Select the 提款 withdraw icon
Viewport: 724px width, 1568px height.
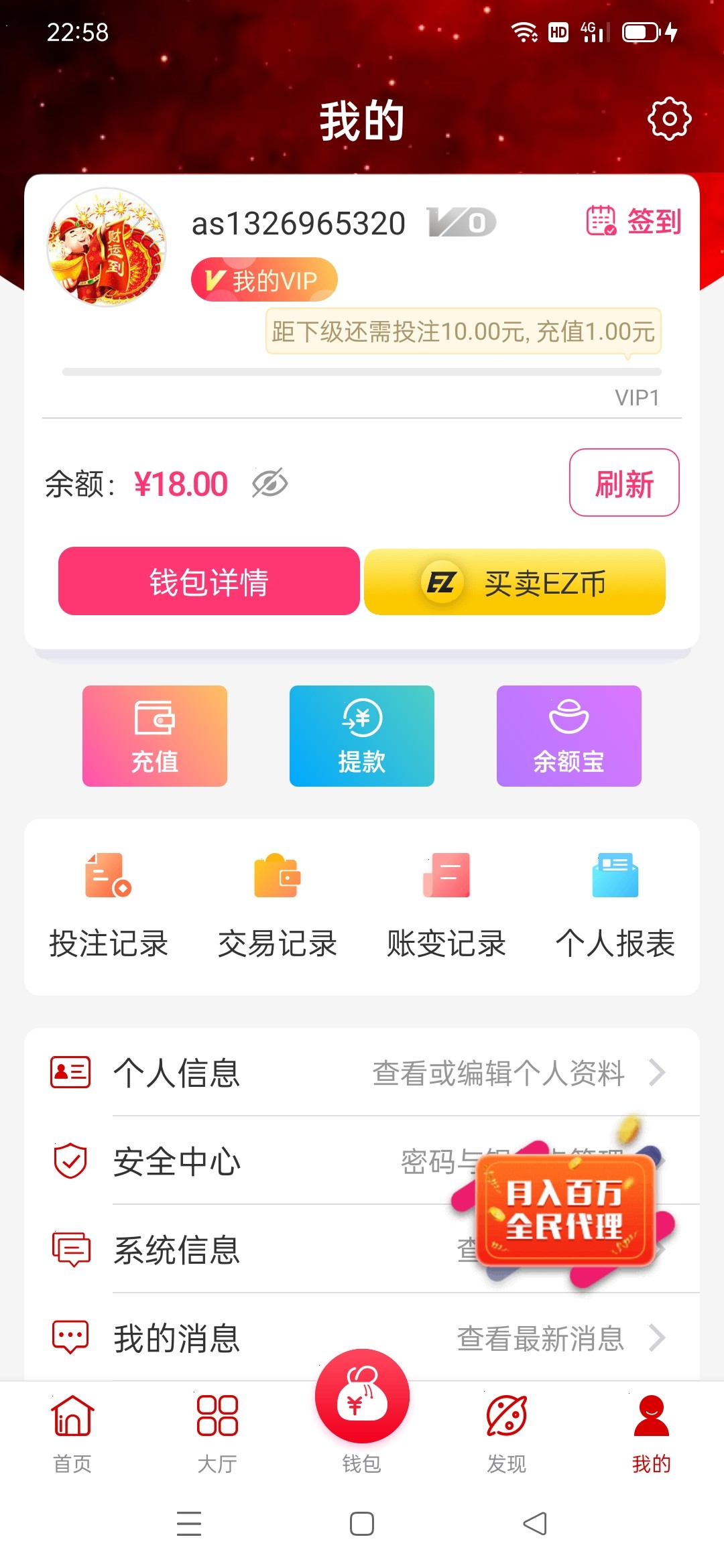click(x=361, y=735)
